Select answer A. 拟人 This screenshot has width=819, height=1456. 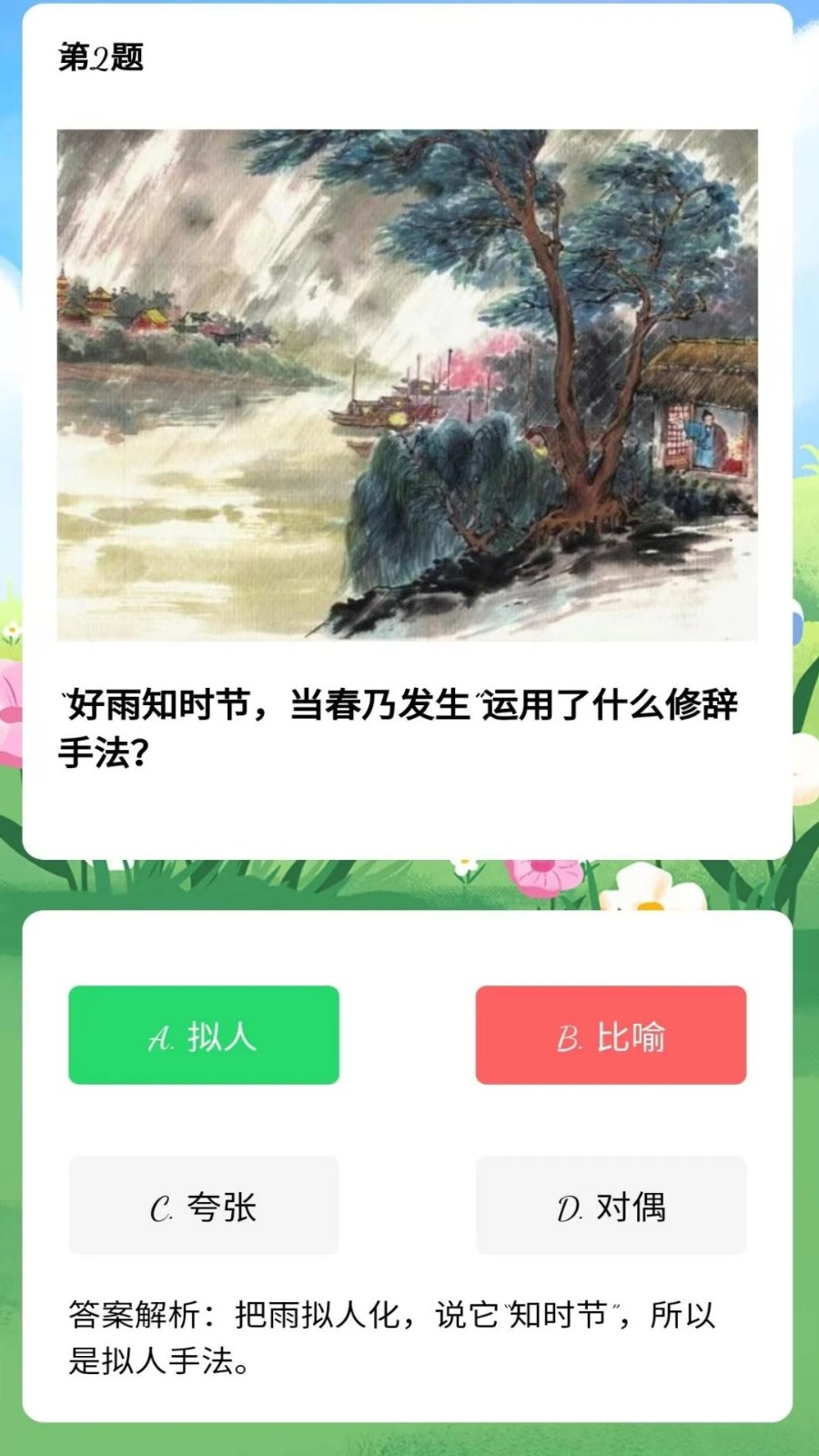click(x=204, y=1036)
